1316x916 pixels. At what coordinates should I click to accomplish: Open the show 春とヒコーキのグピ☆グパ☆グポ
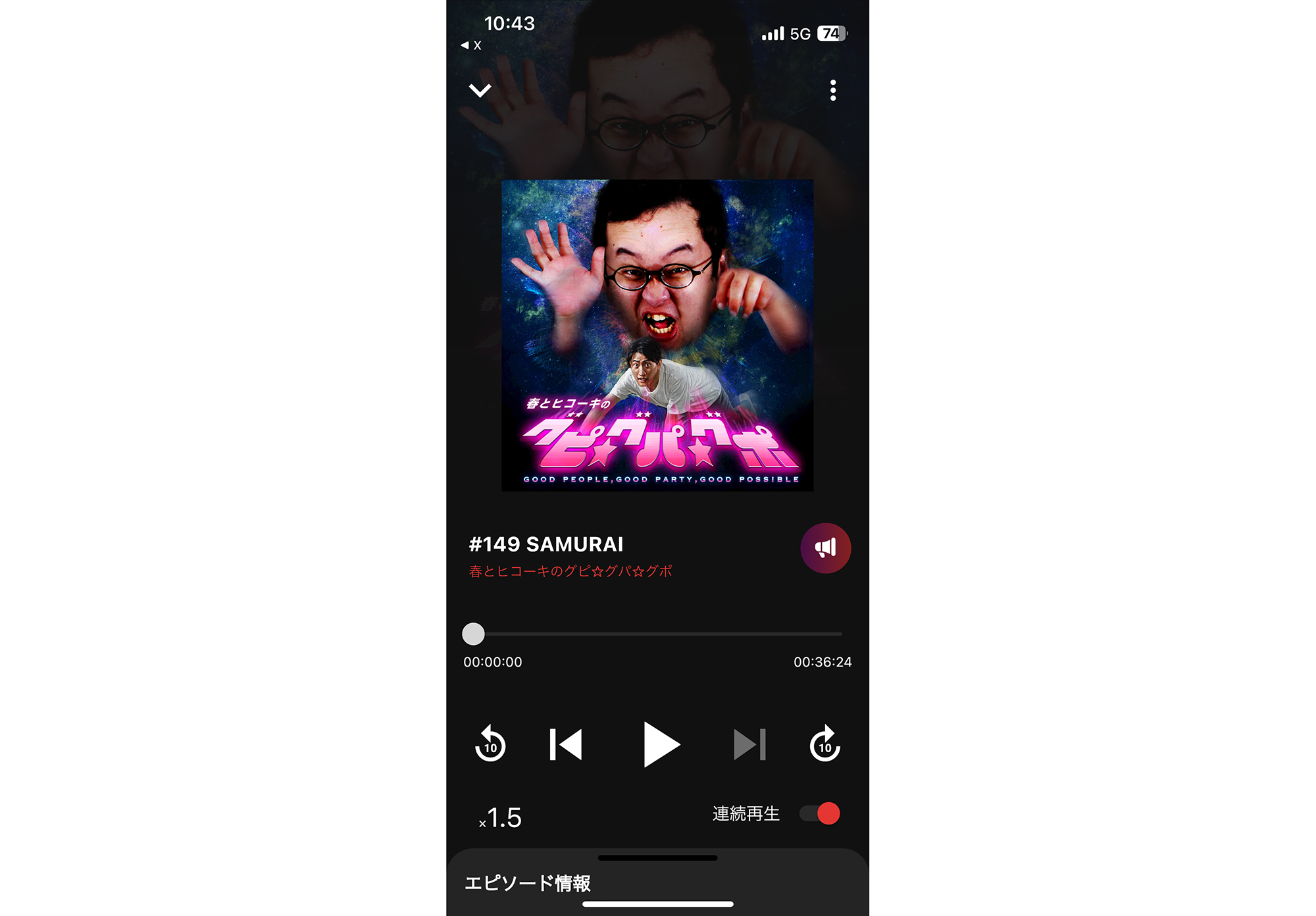(x=570, y=571)
